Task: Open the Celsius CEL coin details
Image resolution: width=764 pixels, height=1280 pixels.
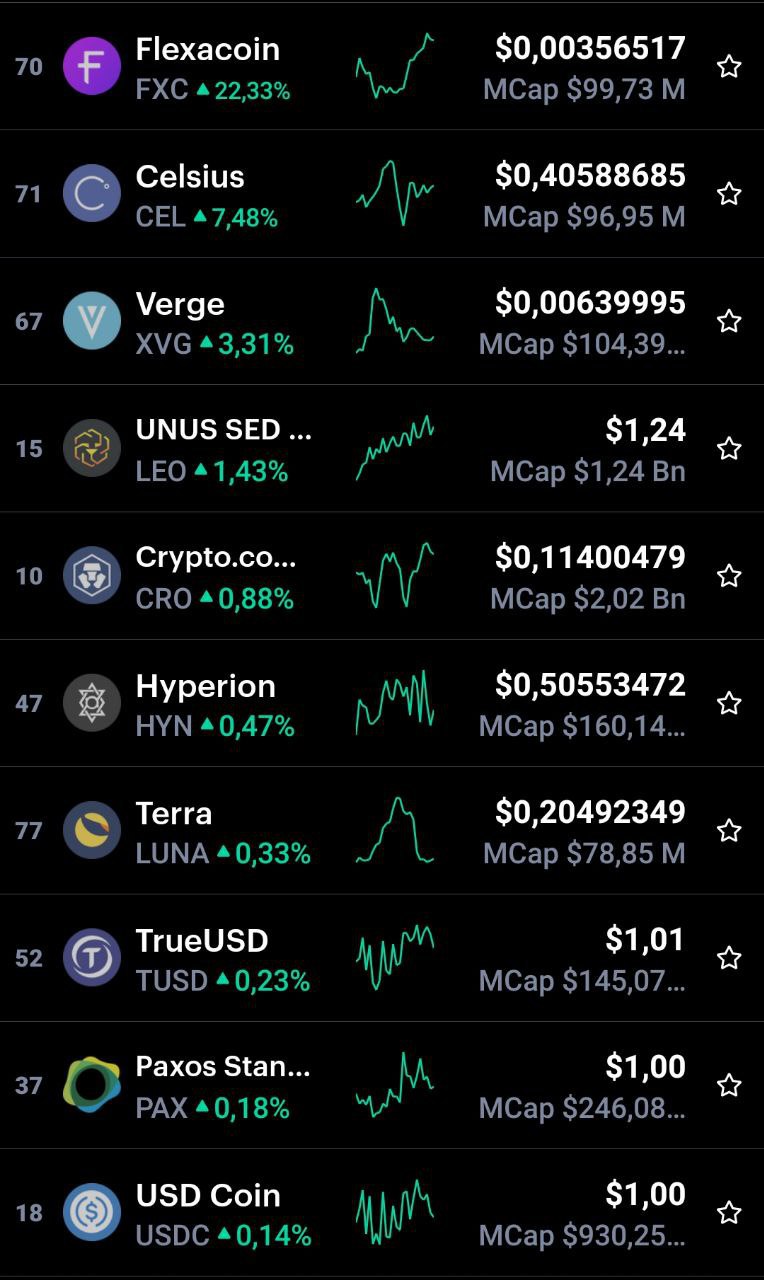Action: [x=382, y=194]
